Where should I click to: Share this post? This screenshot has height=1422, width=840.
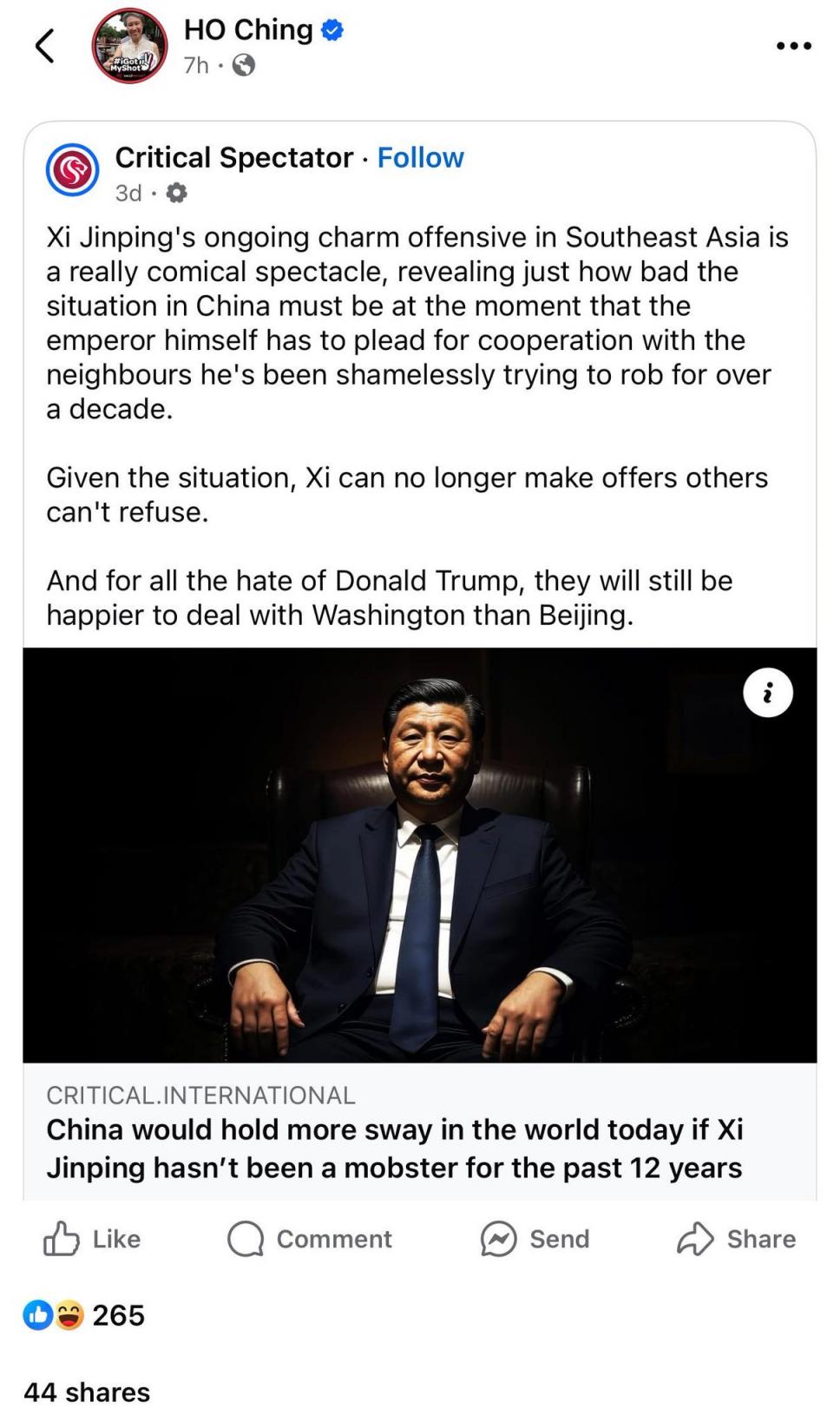pyautogui.click(x=736, y=1239)
